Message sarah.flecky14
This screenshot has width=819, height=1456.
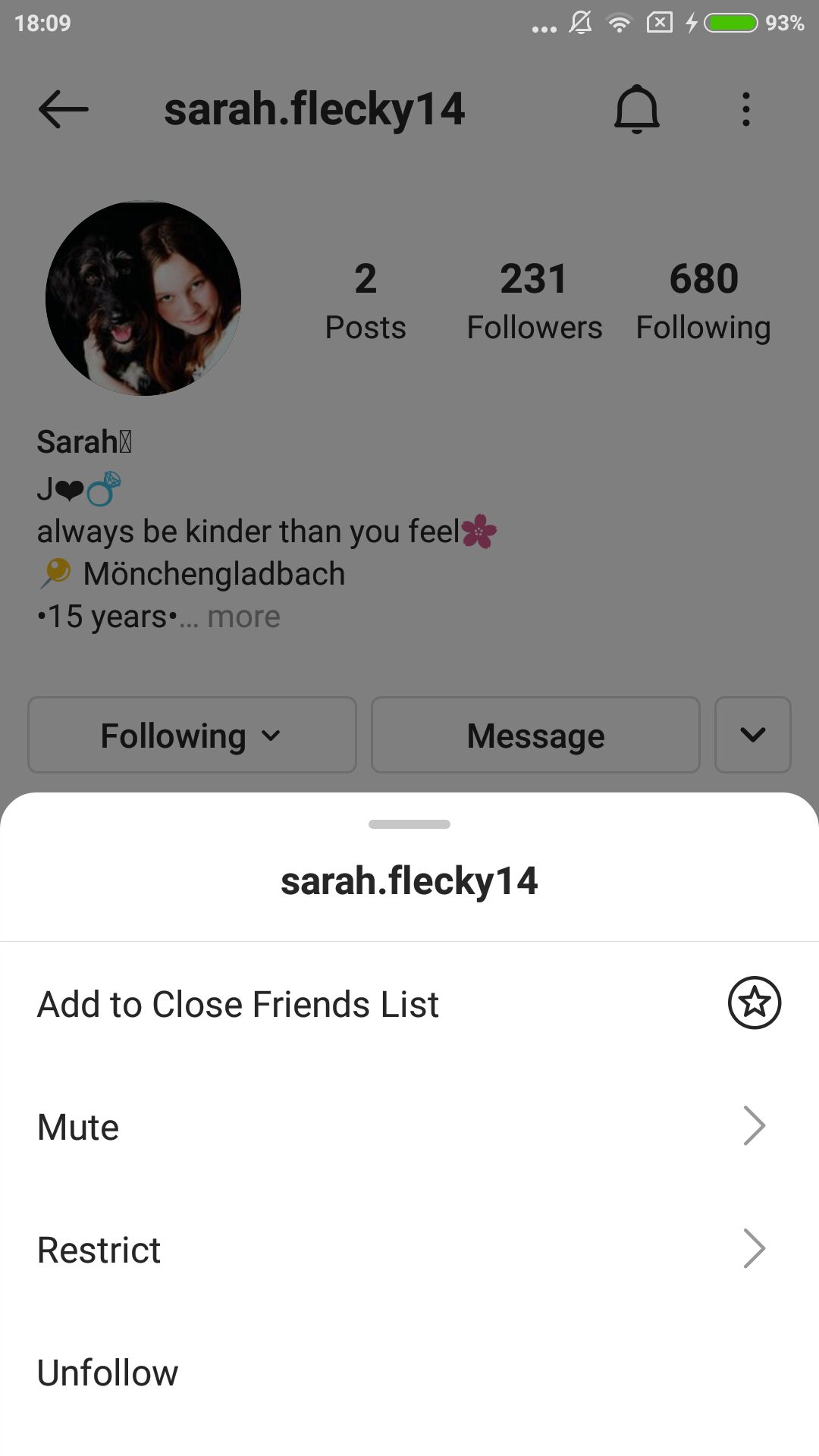535,735
